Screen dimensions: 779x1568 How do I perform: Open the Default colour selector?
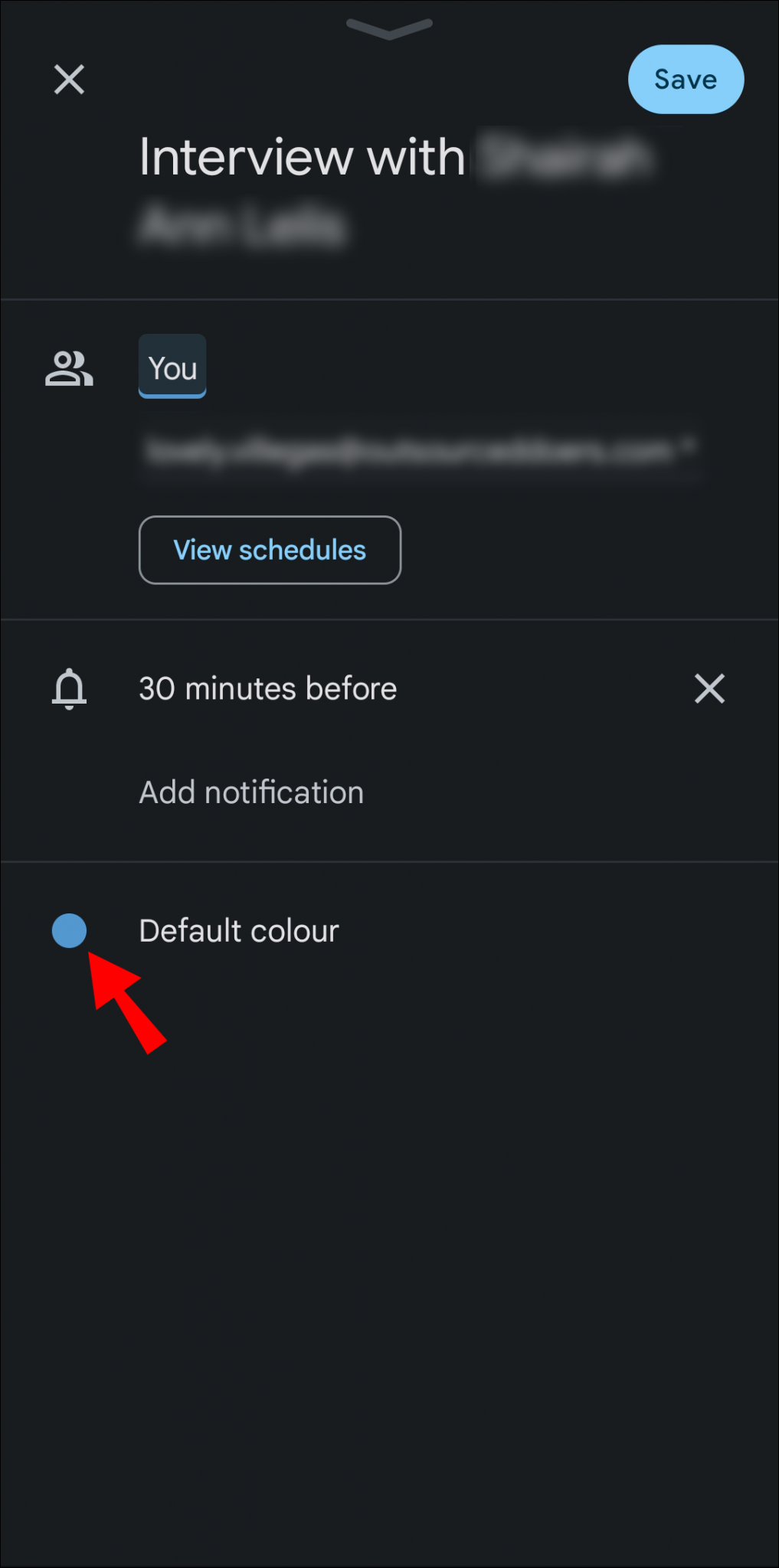coord(237,930)
